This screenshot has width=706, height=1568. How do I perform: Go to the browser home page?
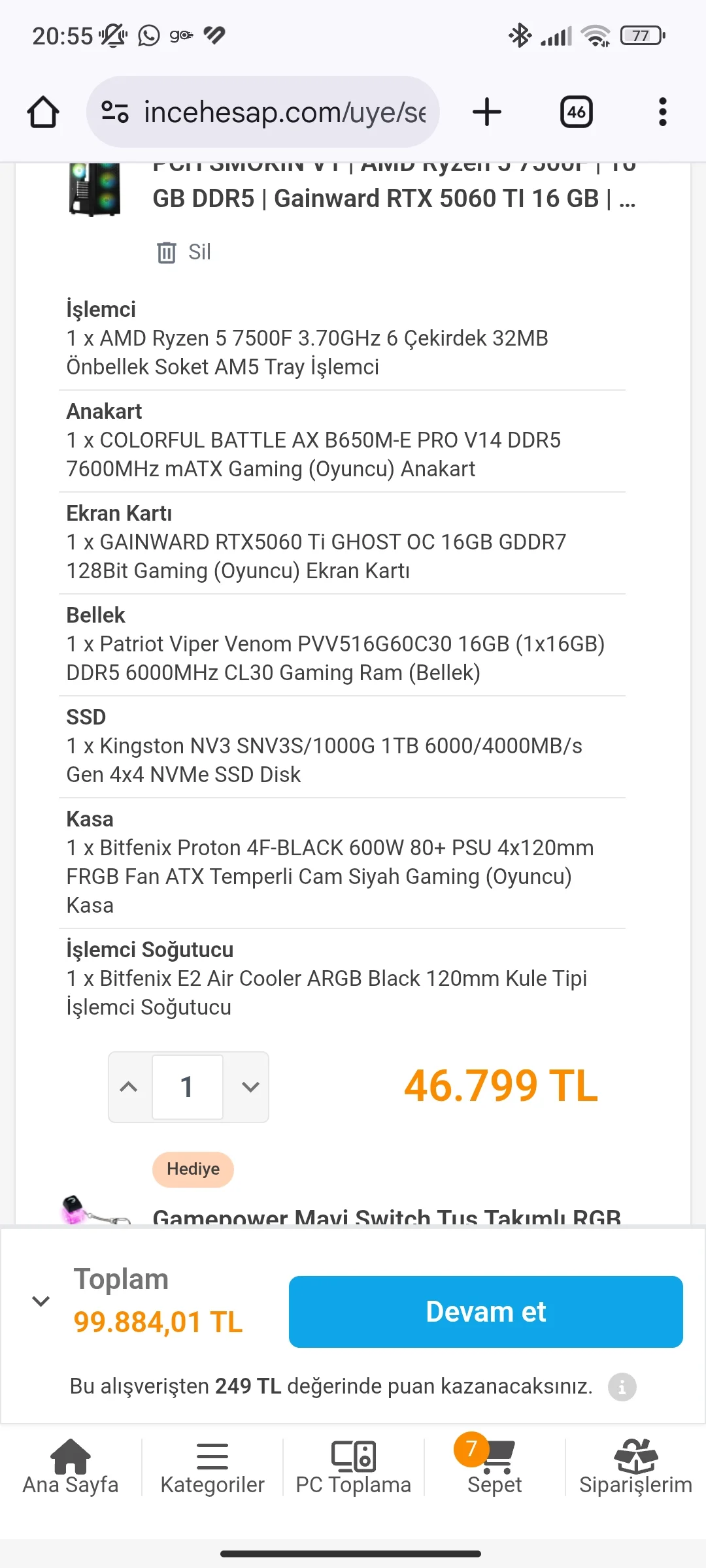(43, 112)
